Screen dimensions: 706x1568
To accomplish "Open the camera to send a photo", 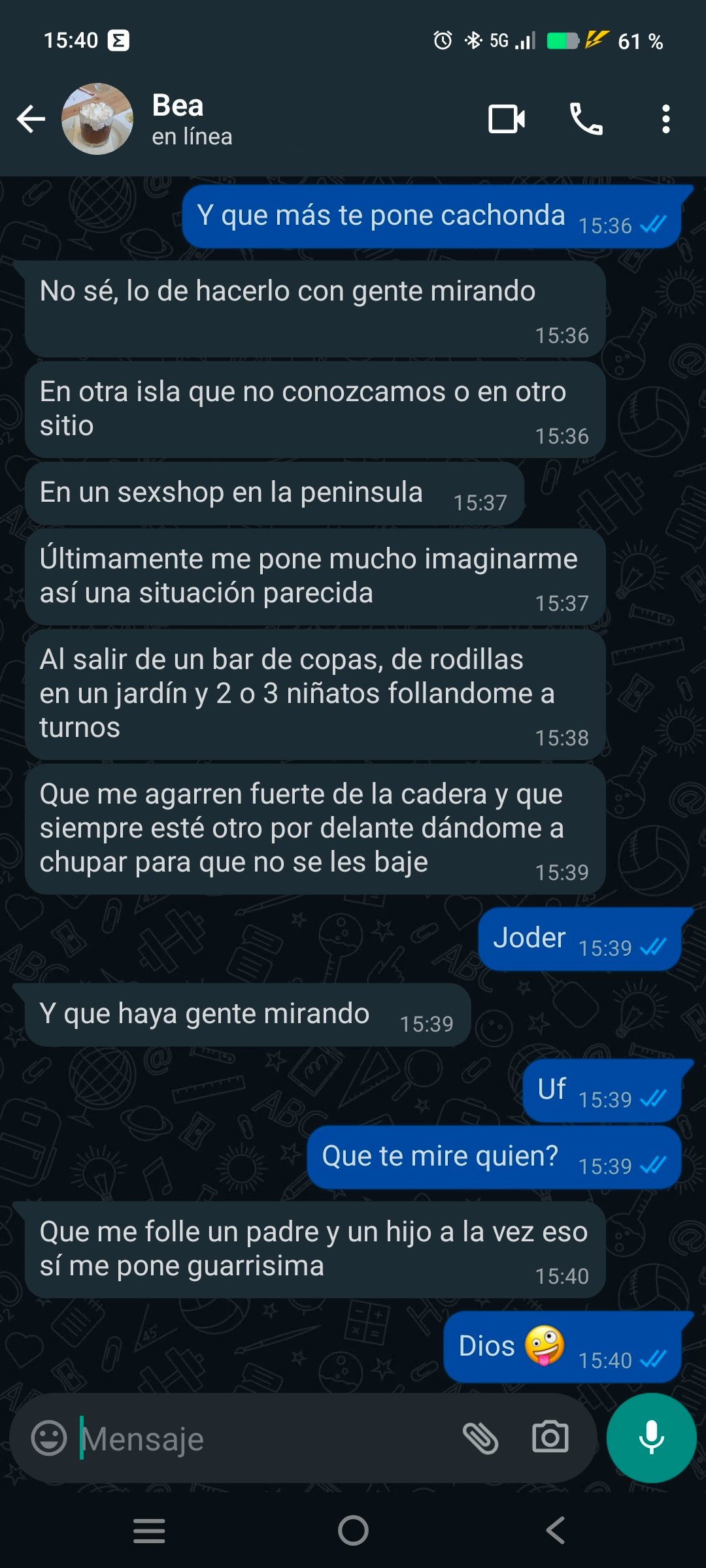I will (x=550, y=1438).
